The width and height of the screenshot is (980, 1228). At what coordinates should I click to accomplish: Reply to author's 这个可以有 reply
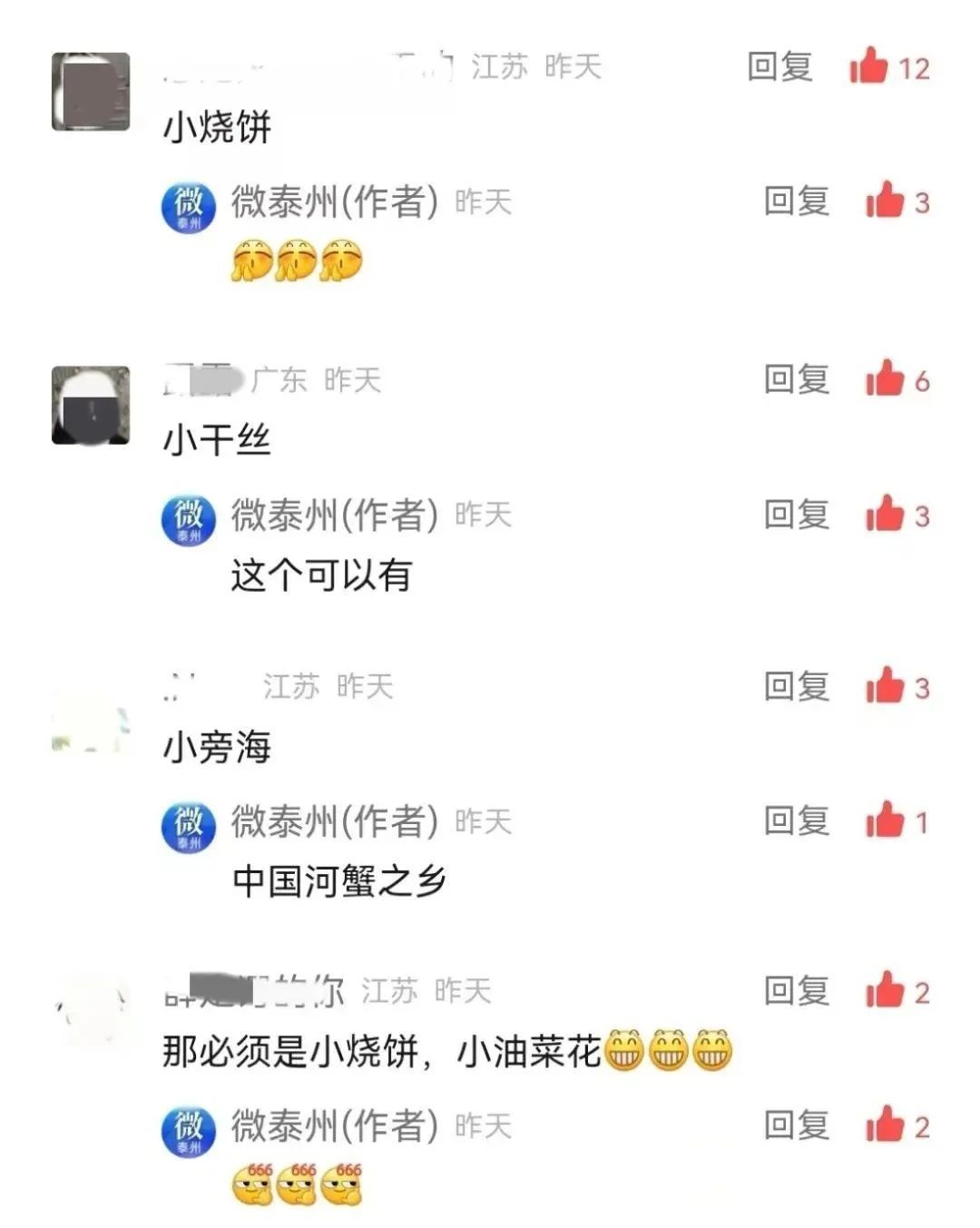tap(796, 515)
